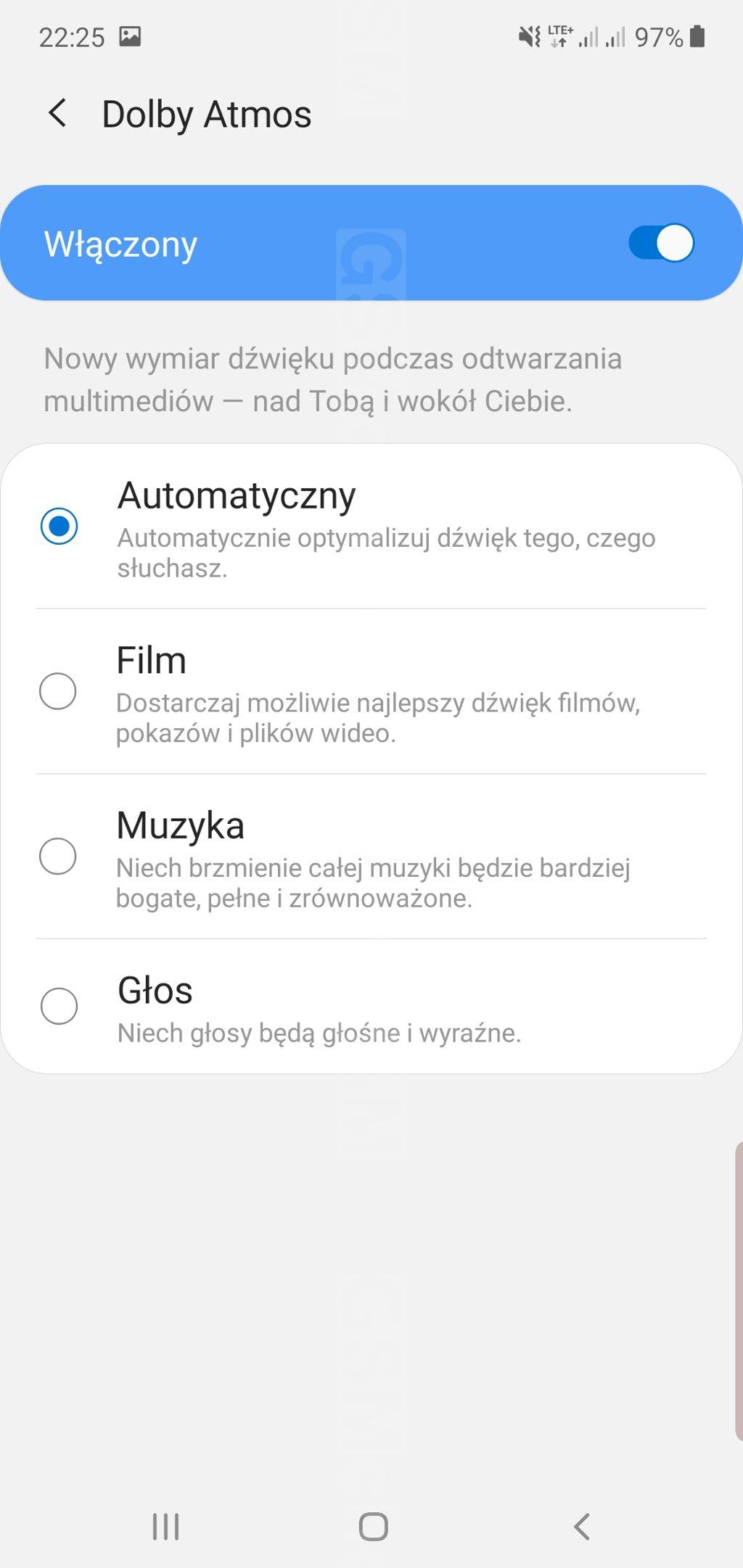Select the Automatyczny sound mode
Image resolution: width=743 pixels, height=1568 pixels.
(59, 526)
